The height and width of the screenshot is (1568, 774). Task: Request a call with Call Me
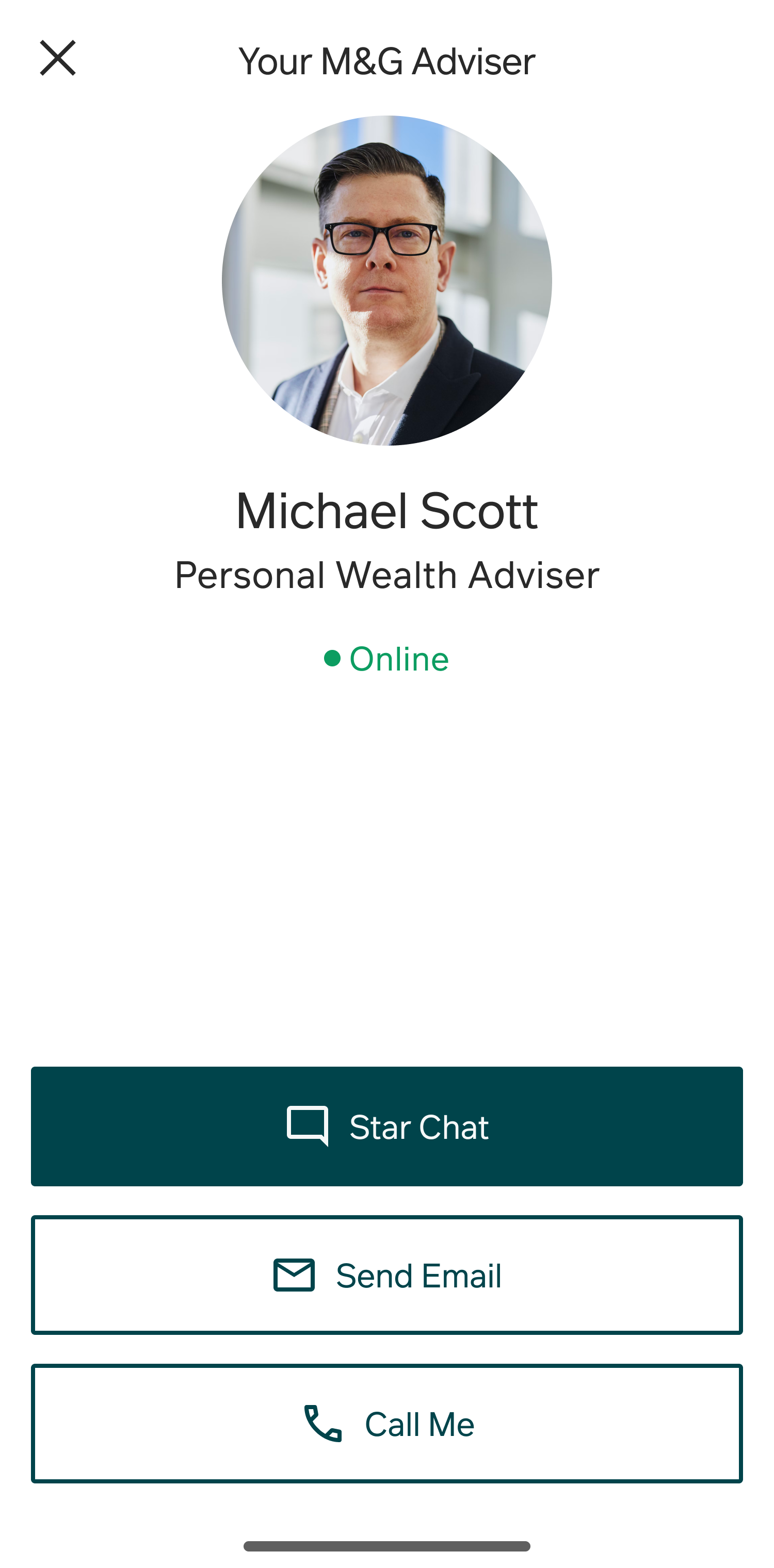386,1423
